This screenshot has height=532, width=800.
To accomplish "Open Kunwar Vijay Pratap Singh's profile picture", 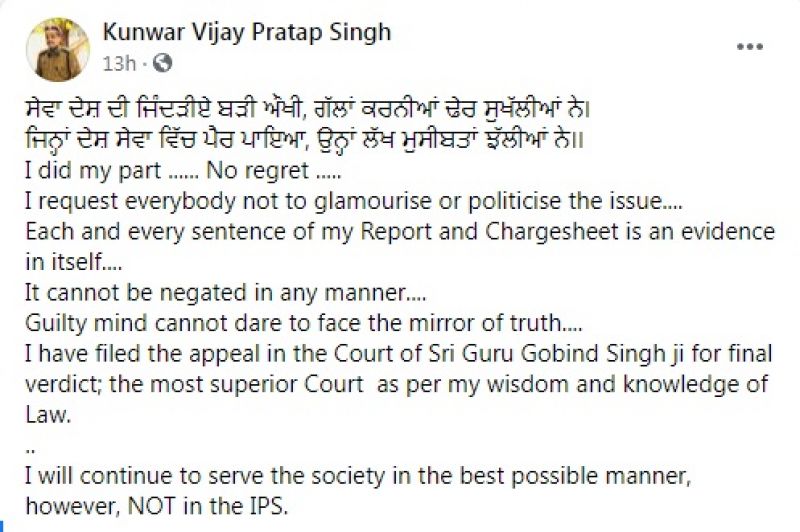I will (59, 47).
